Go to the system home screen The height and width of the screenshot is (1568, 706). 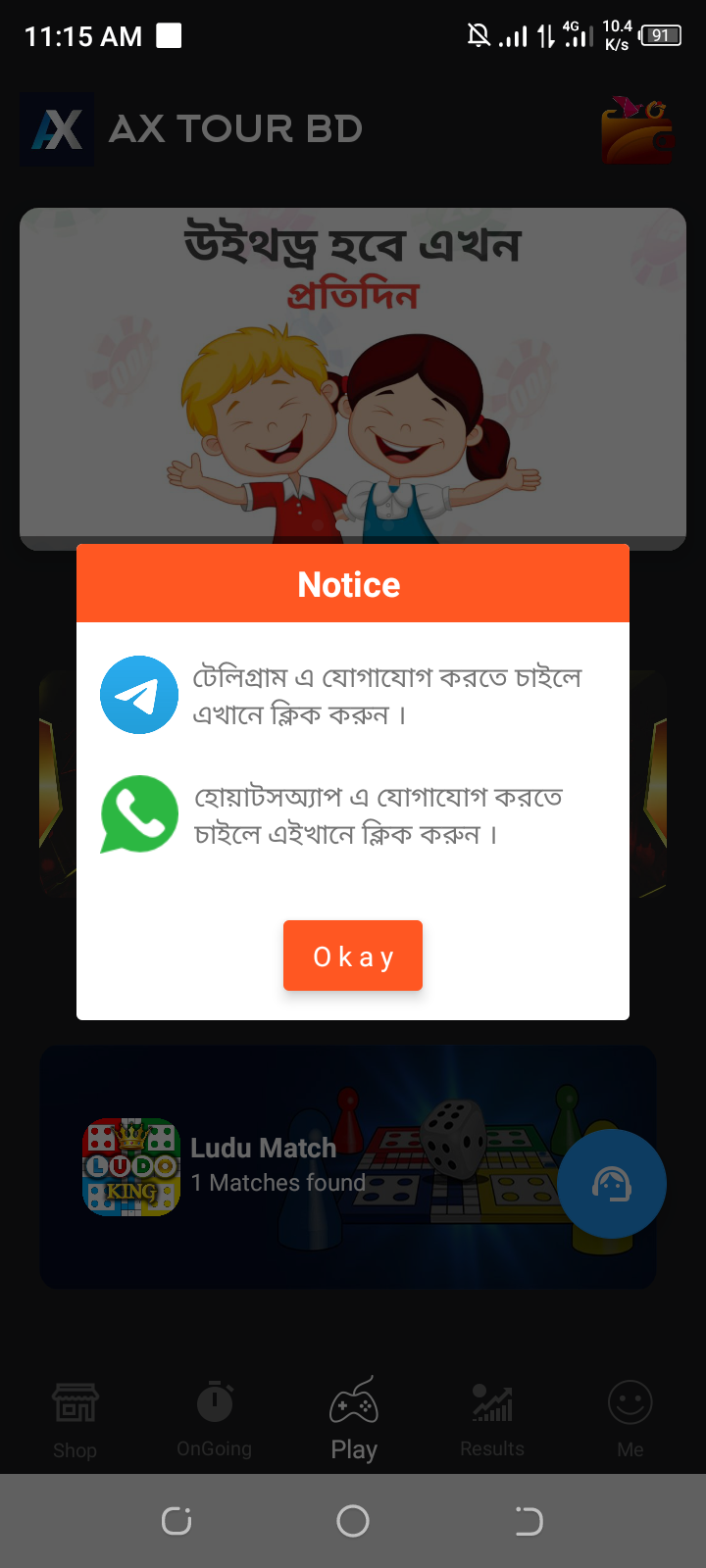point(353,1521)
